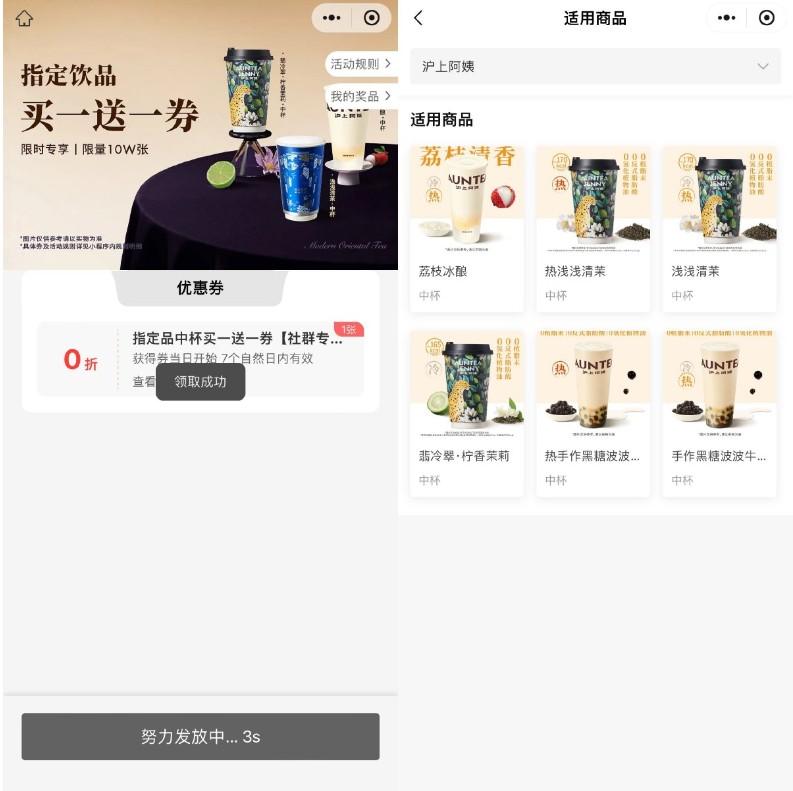Expand the 沪上阿姨 brand dropdown
The height and width of the screenshot is (791, 793).
[x=597, y=66]
